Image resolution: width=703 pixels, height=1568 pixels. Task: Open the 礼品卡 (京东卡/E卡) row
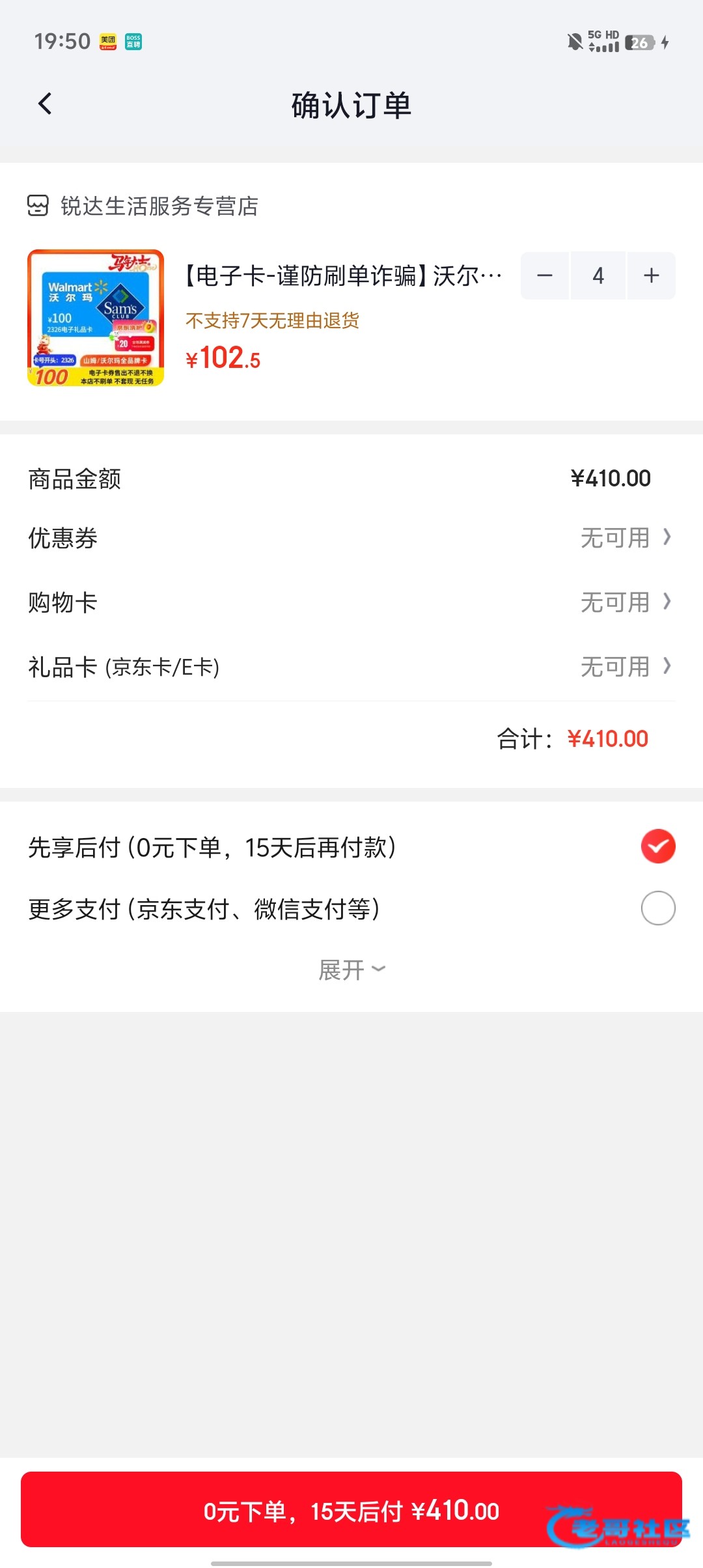click(351, 667)
